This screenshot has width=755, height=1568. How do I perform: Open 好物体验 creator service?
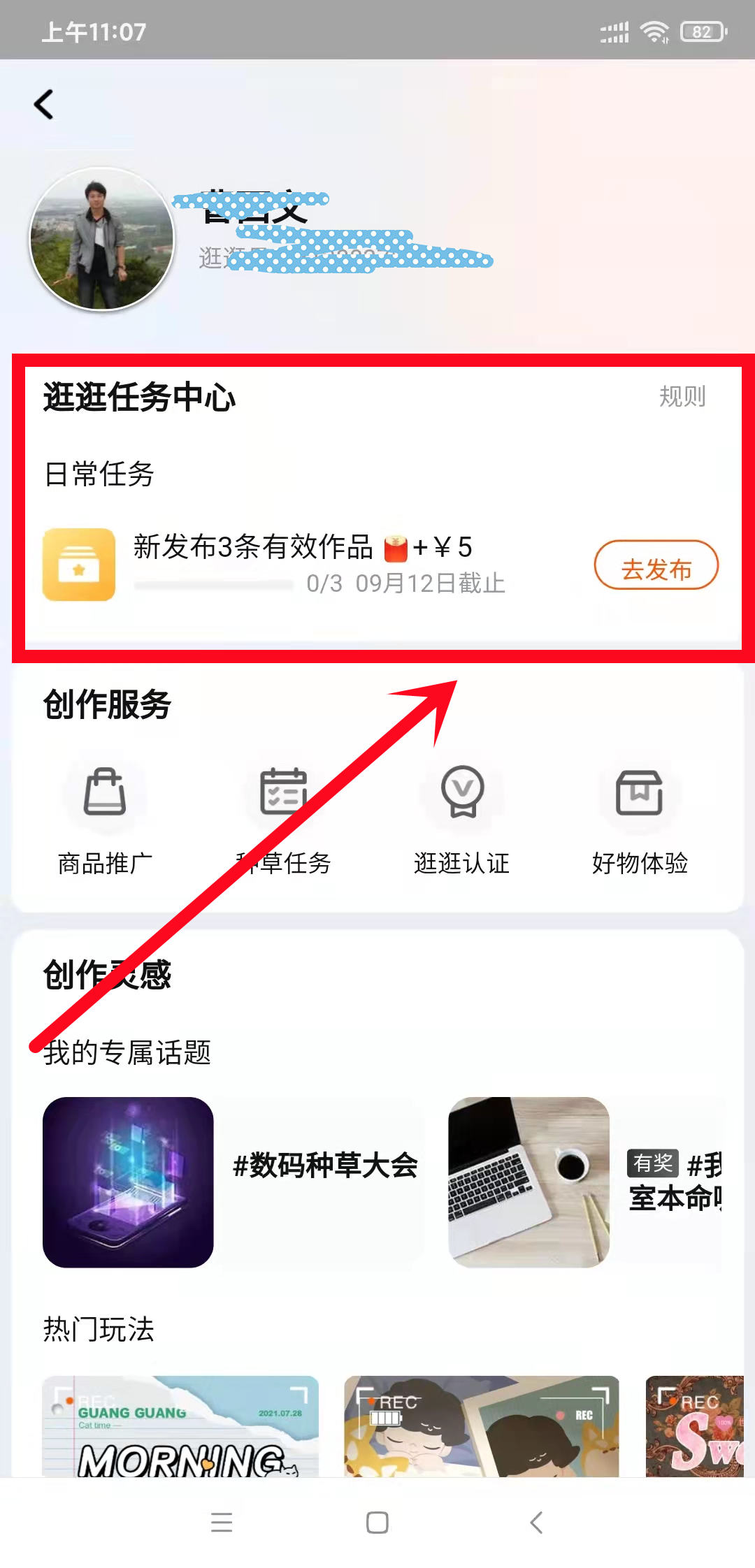coord(640,819)
